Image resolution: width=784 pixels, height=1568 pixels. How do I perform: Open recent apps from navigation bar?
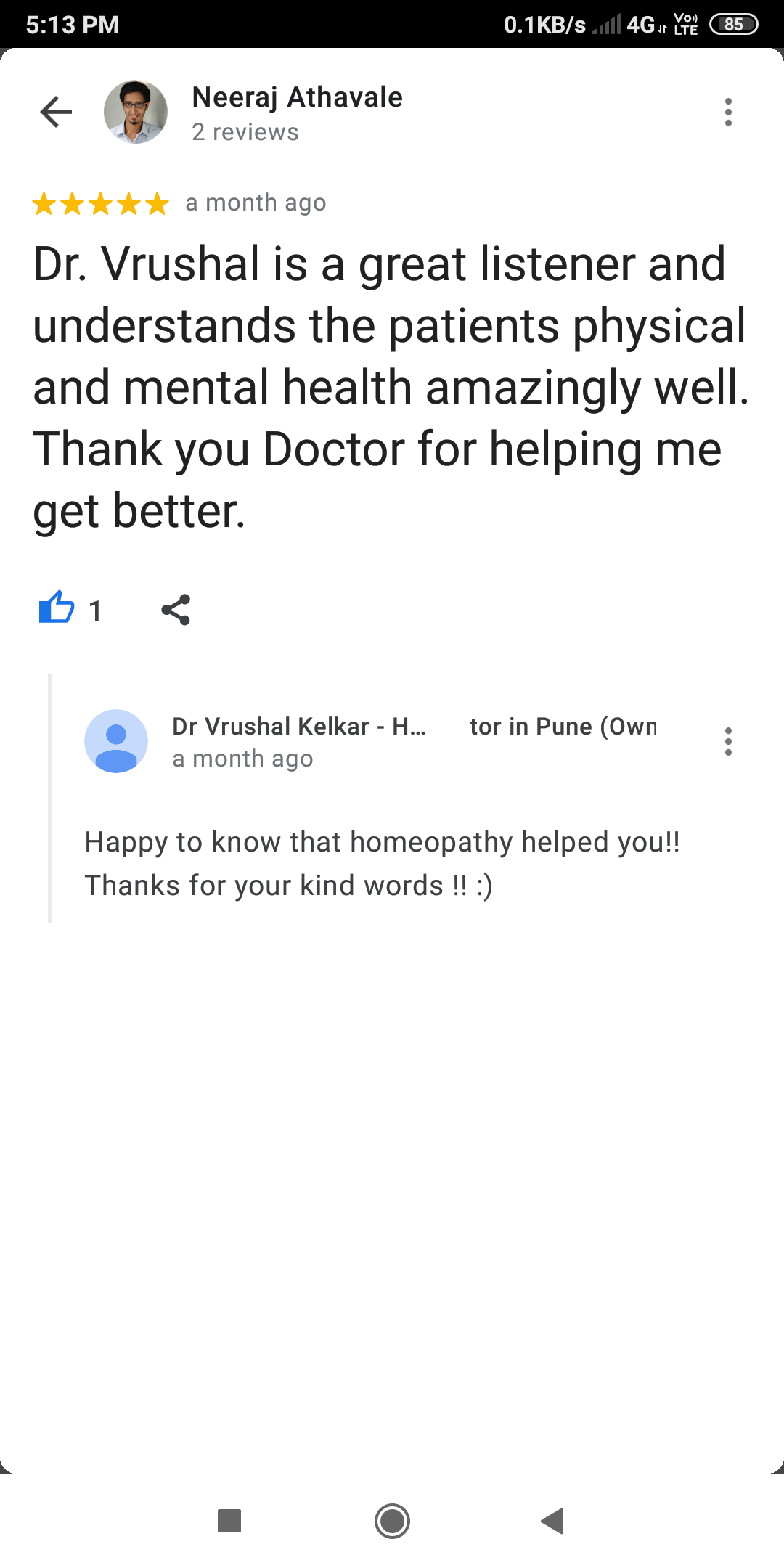click(x=229, y=1521)
